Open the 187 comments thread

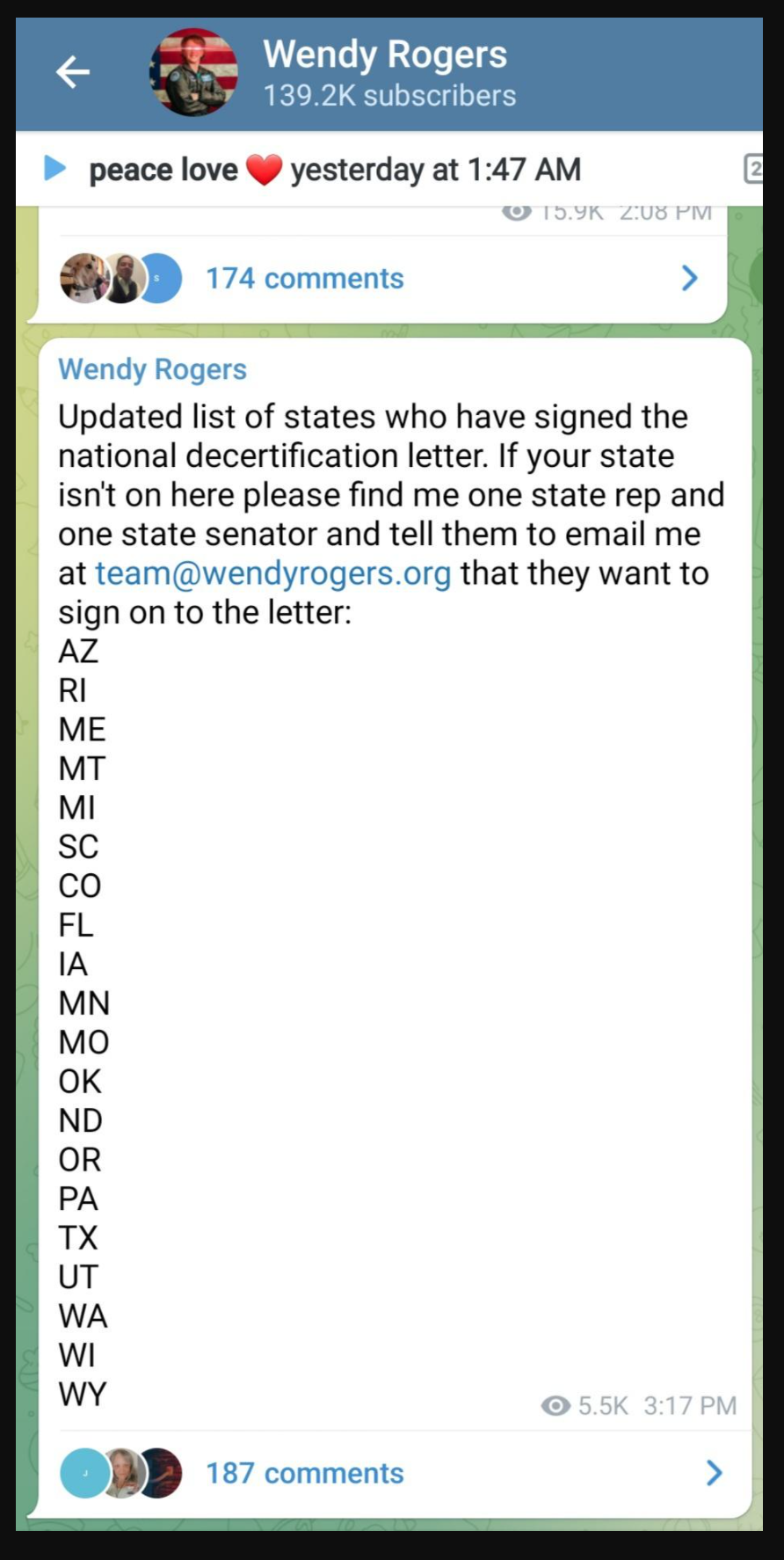[304, 1473]
